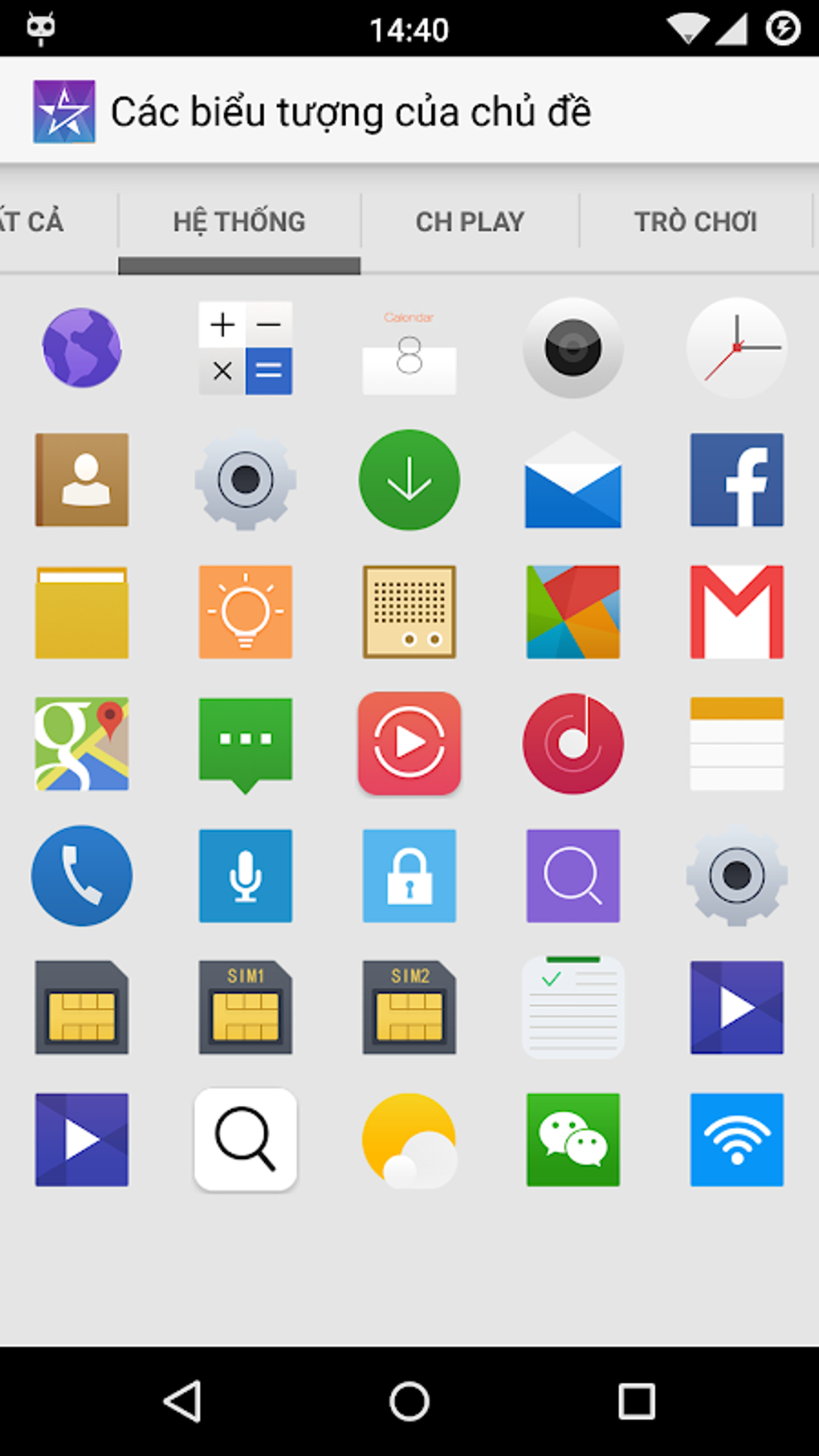Tap the camera lens icon

tap(573, 349)
